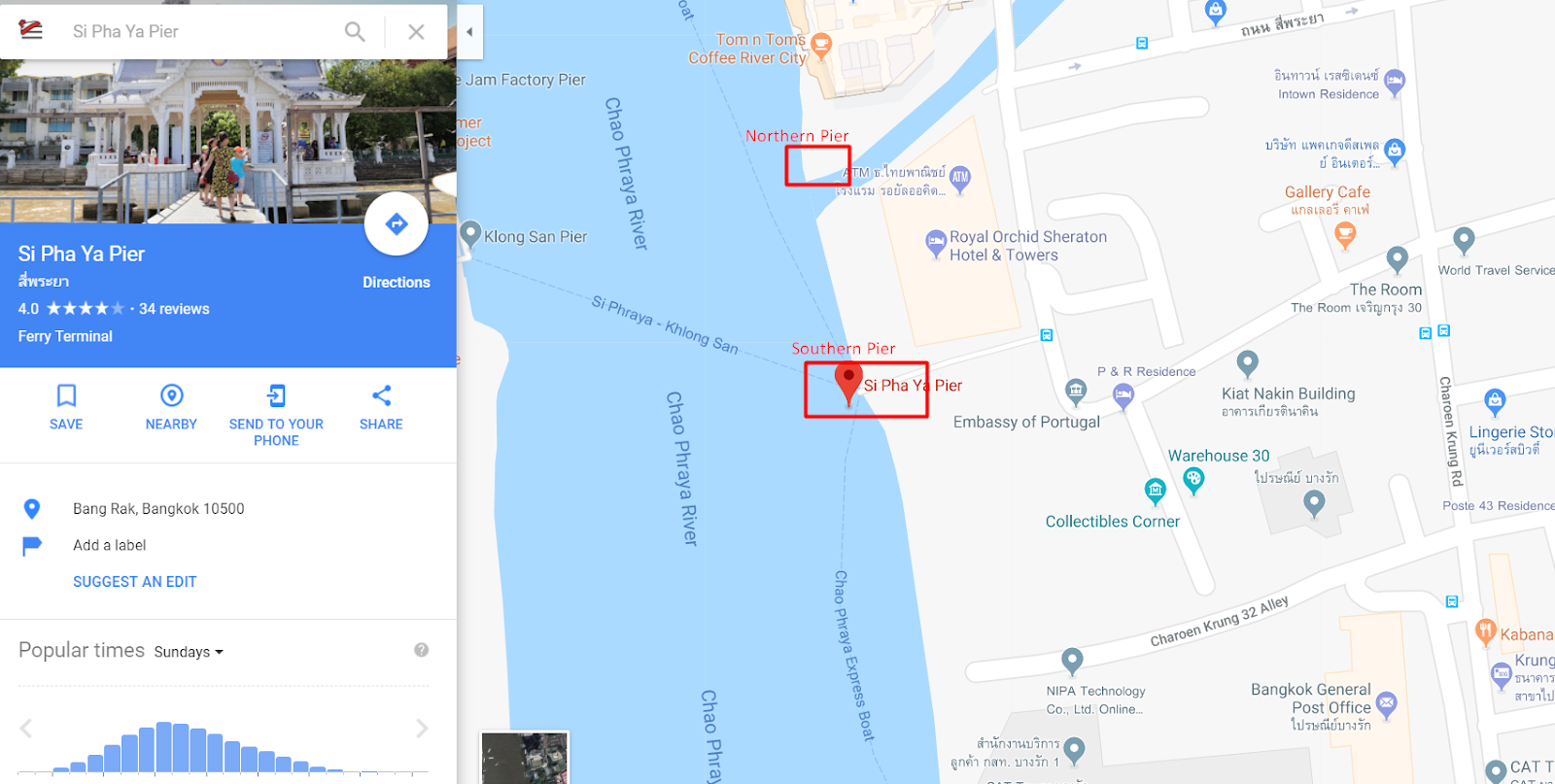Tap Suggest an edit
This screenshot has width=1555, height=784.
pos(134,582)
